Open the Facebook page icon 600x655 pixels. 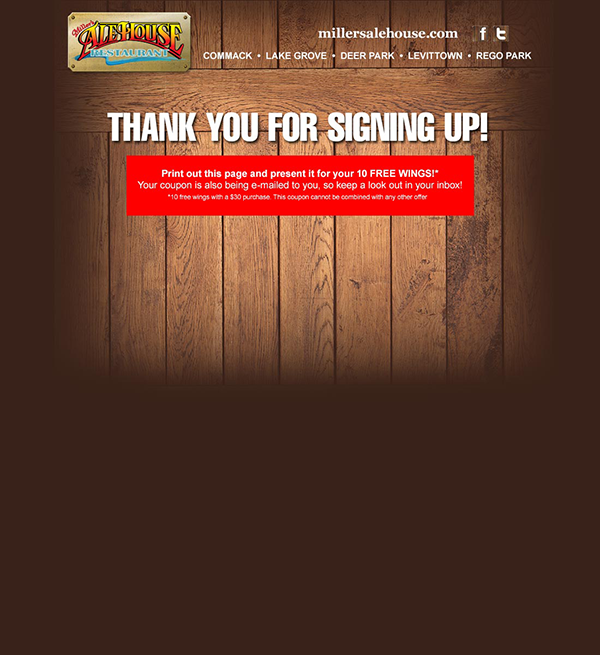pyautogui.click(x=483, y=34)
